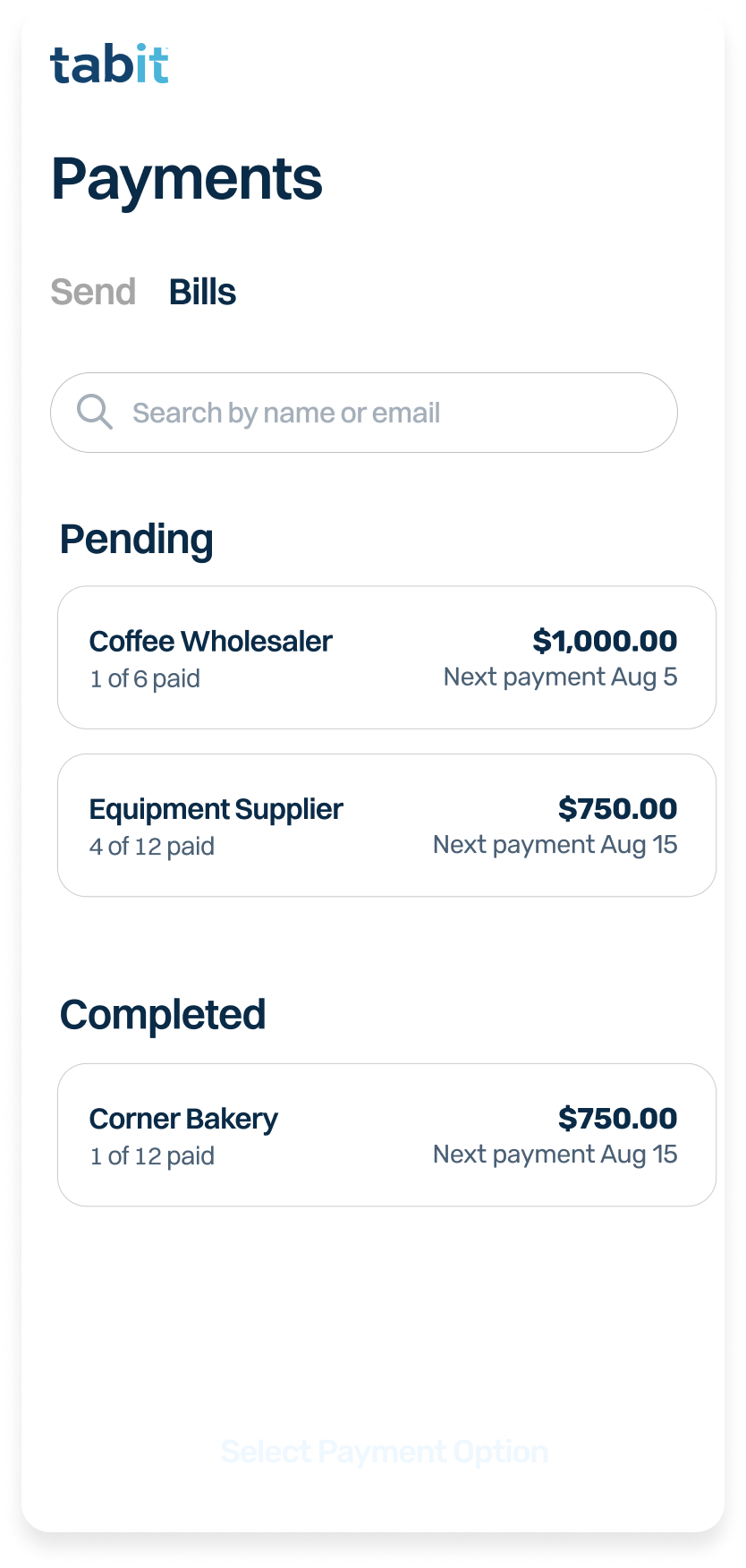
Task: View the completed Corner Bakery bill
Action: [385, 1135]
